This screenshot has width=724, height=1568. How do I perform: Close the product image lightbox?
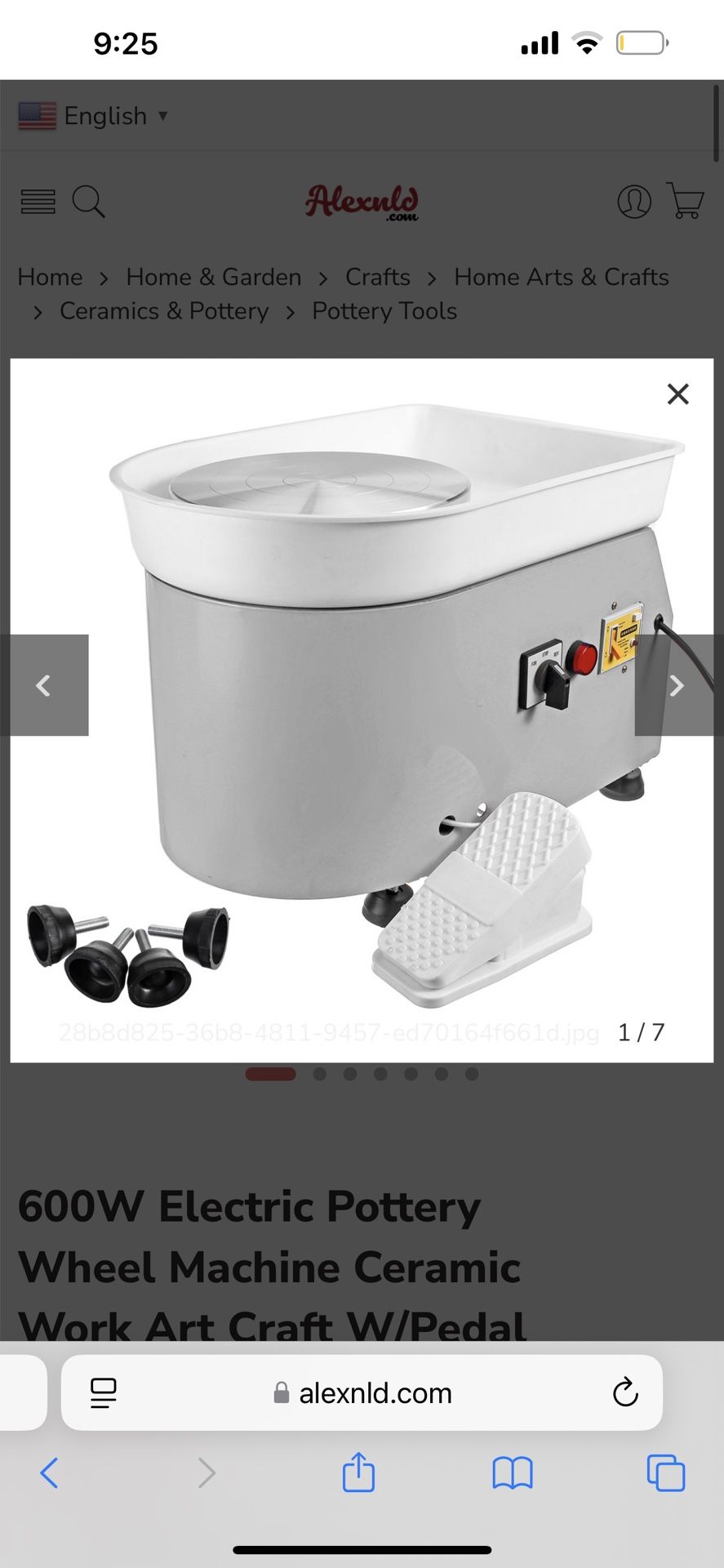coord(677,394)
